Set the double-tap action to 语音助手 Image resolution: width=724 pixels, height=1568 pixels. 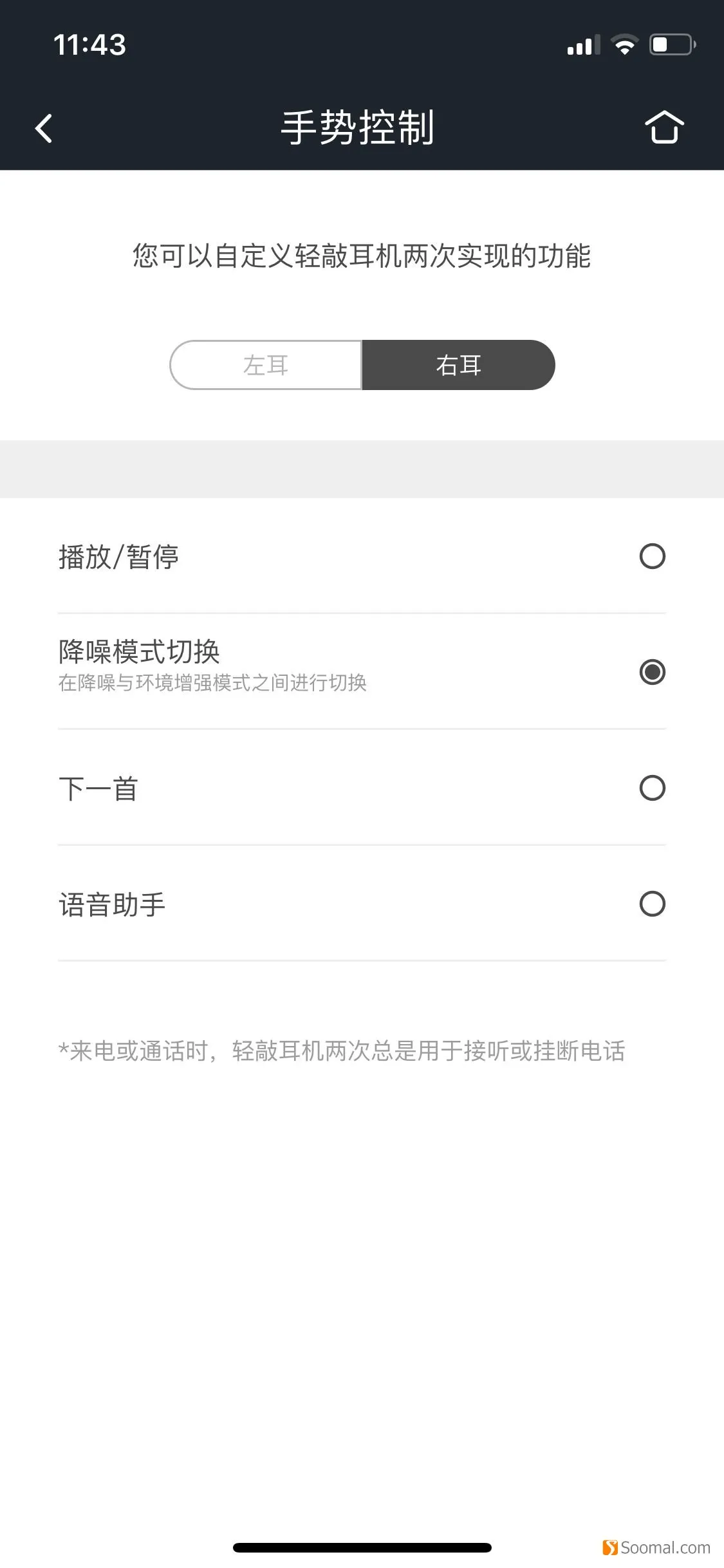pos(362,904)
